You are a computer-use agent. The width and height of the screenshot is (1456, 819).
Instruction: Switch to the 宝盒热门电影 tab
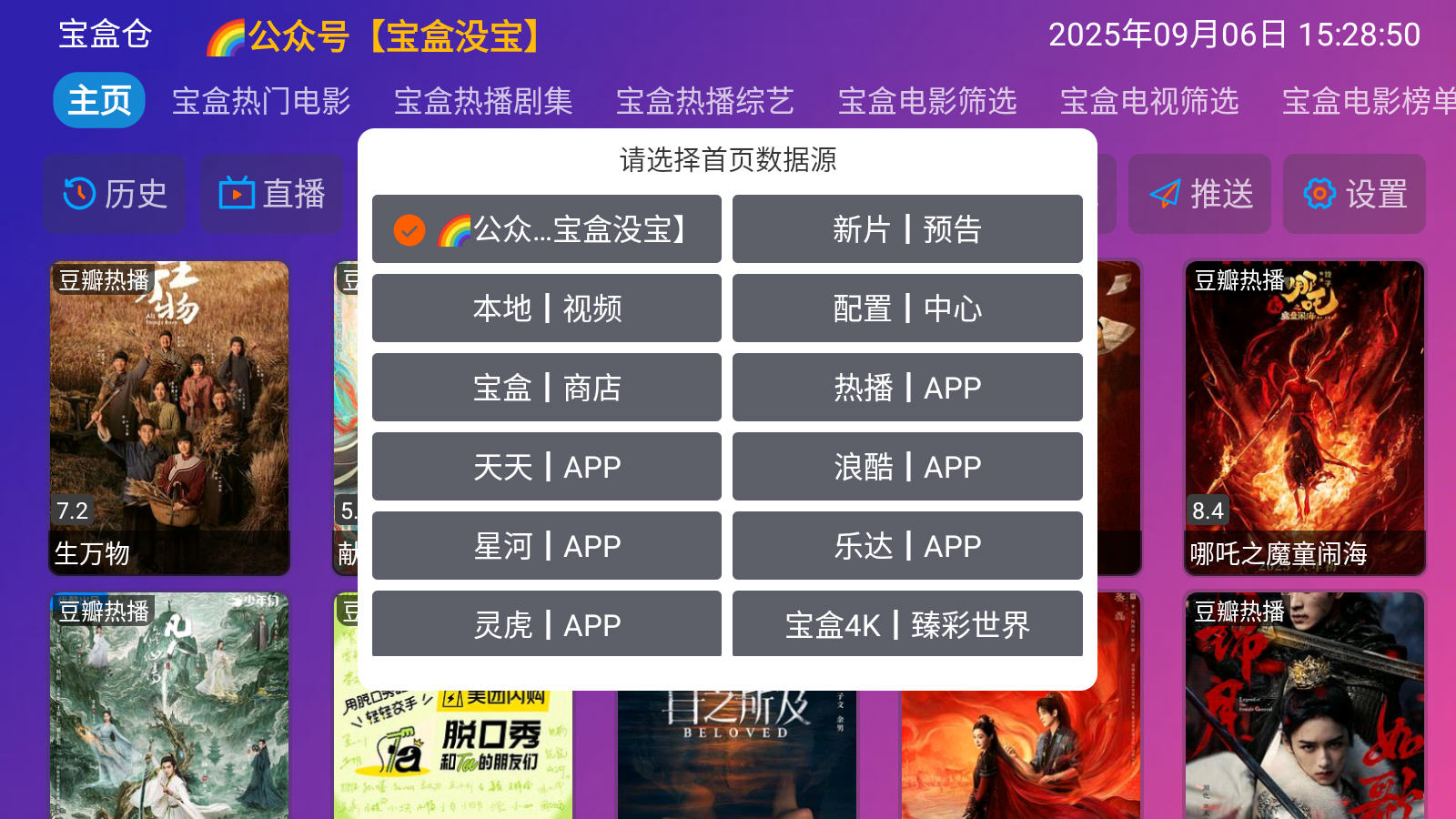pyautogui.click(x=261, y=101)
